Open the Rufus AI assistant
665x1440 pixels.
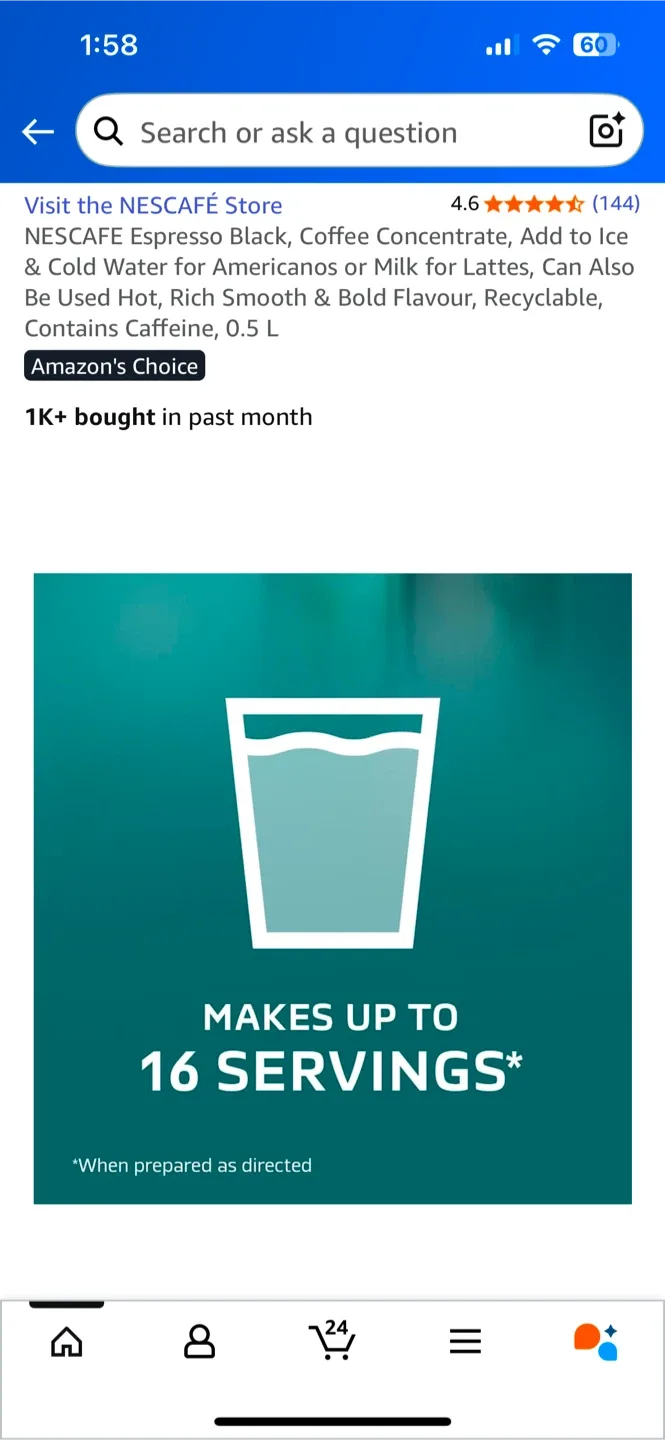(x=596, y=1341)
